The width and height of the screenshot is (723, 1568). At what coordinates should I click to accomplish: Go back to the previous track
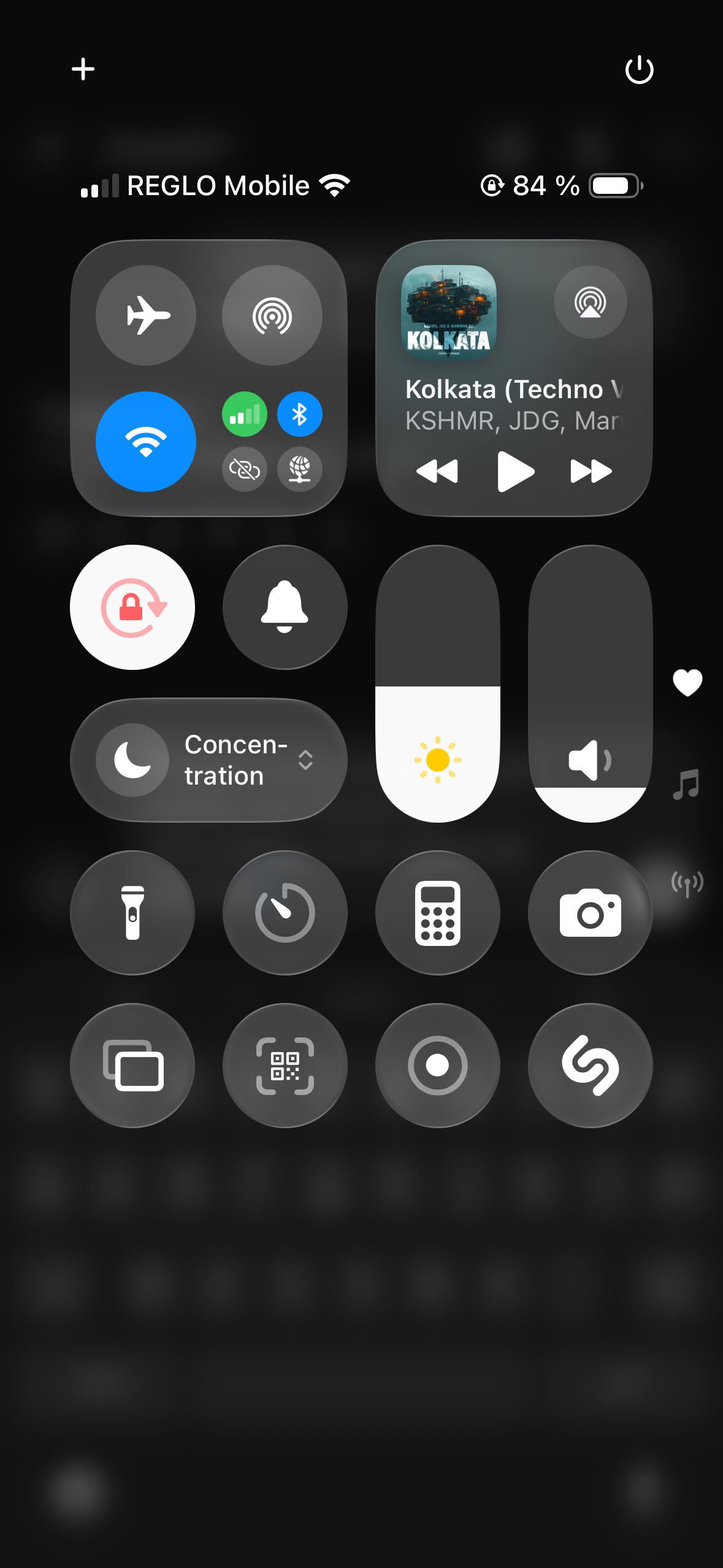[437, 471]
